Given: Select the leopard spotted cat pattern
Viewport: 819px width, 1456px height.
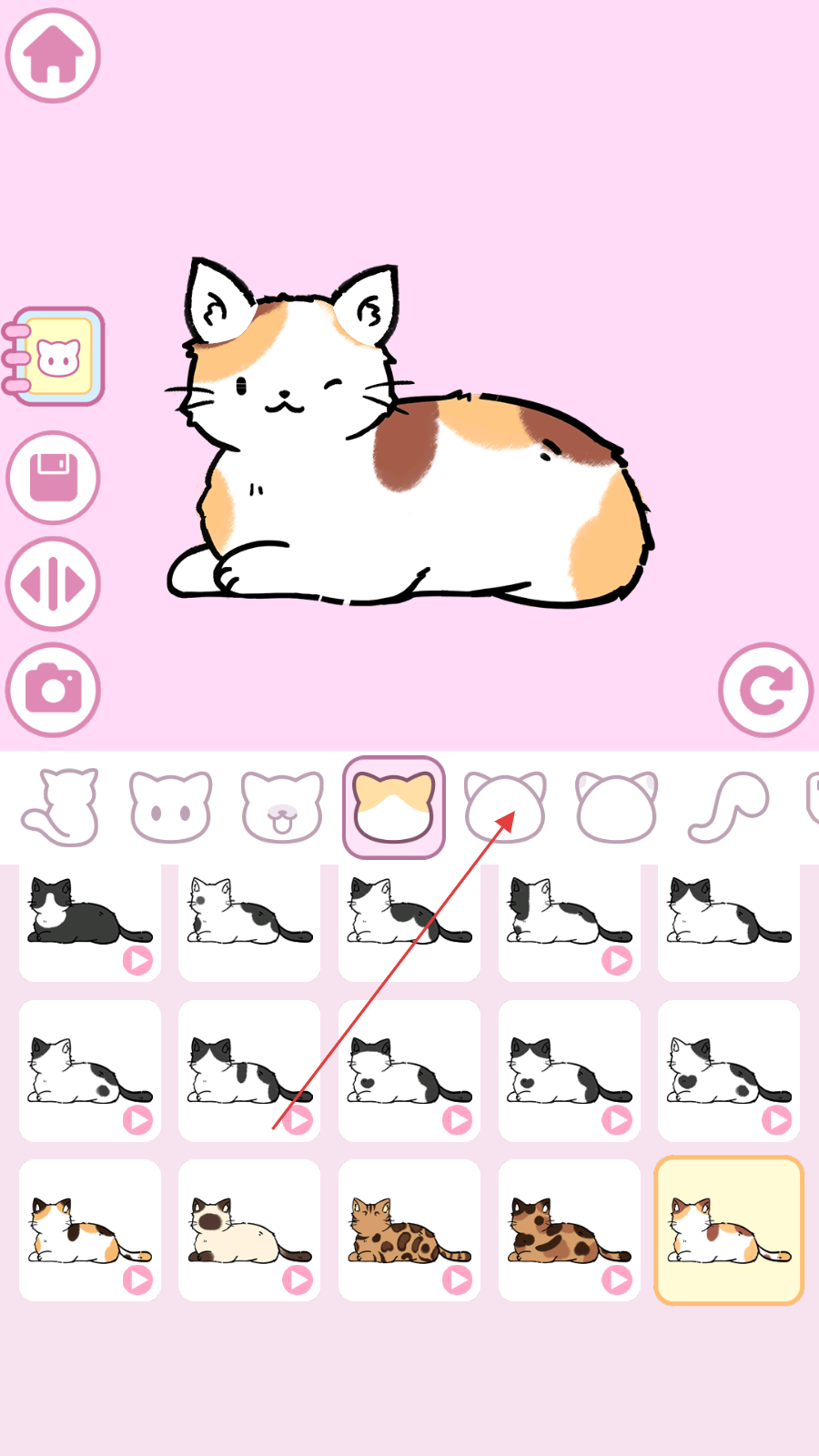Looking at the screenshot, I should pos(409,1229).
